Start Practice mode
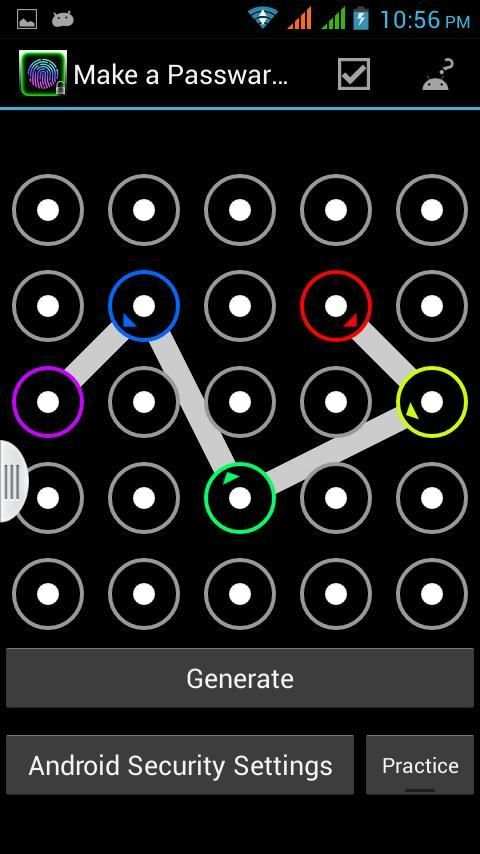The image size is (480, 854). (420, 765)
